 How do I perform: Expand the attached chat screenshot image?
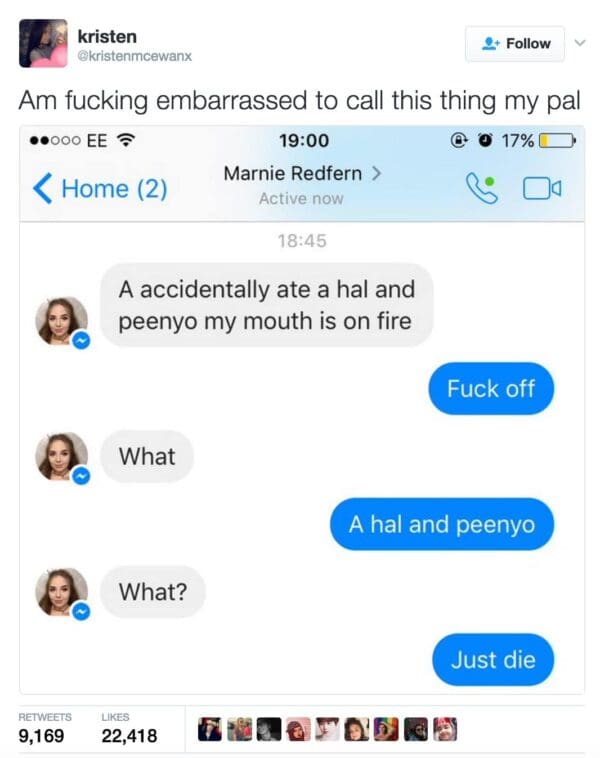[x=301, y=410]
